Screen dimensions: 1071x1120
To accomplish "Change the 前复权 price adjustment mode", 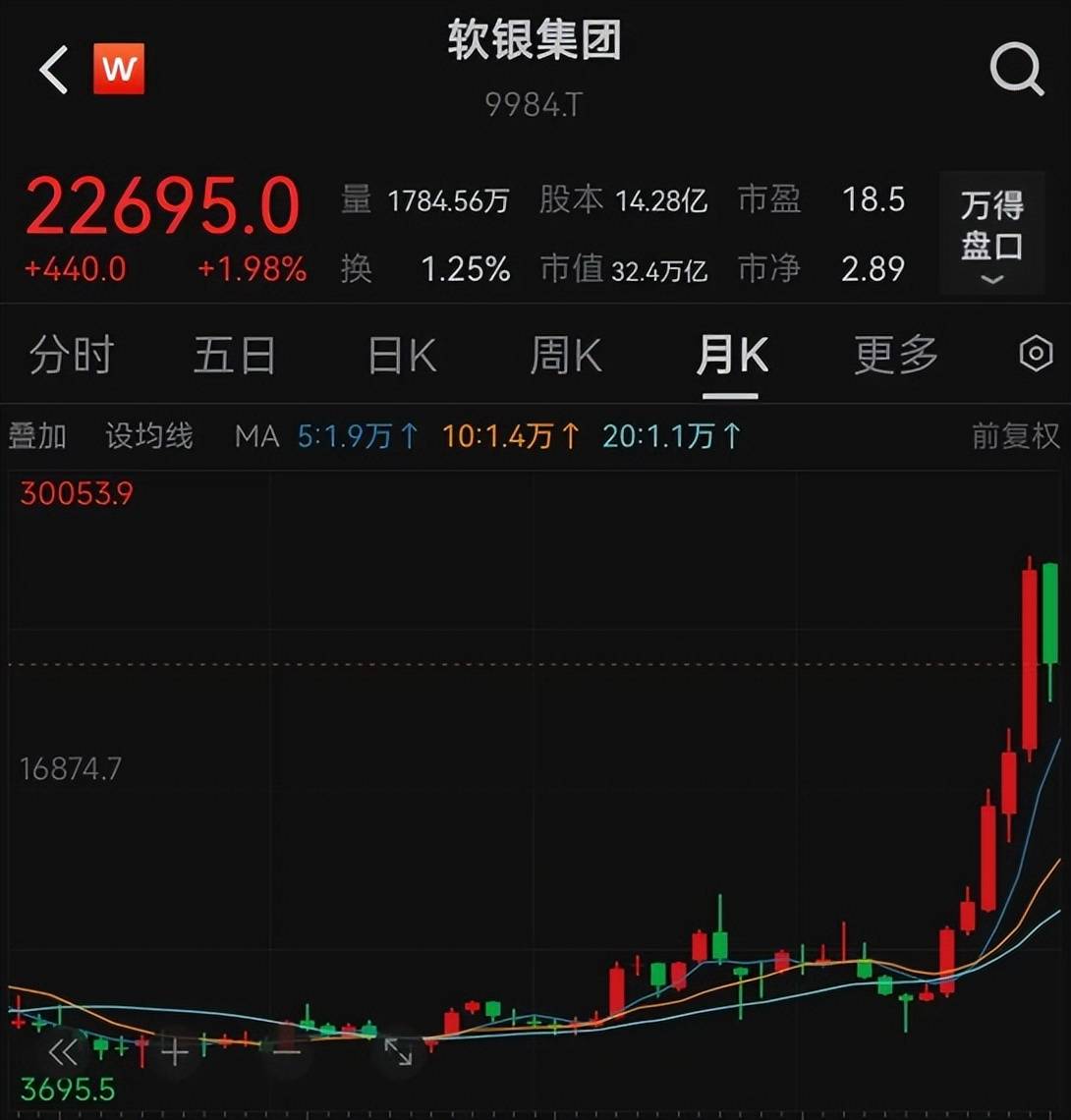I will point(1015,435).
